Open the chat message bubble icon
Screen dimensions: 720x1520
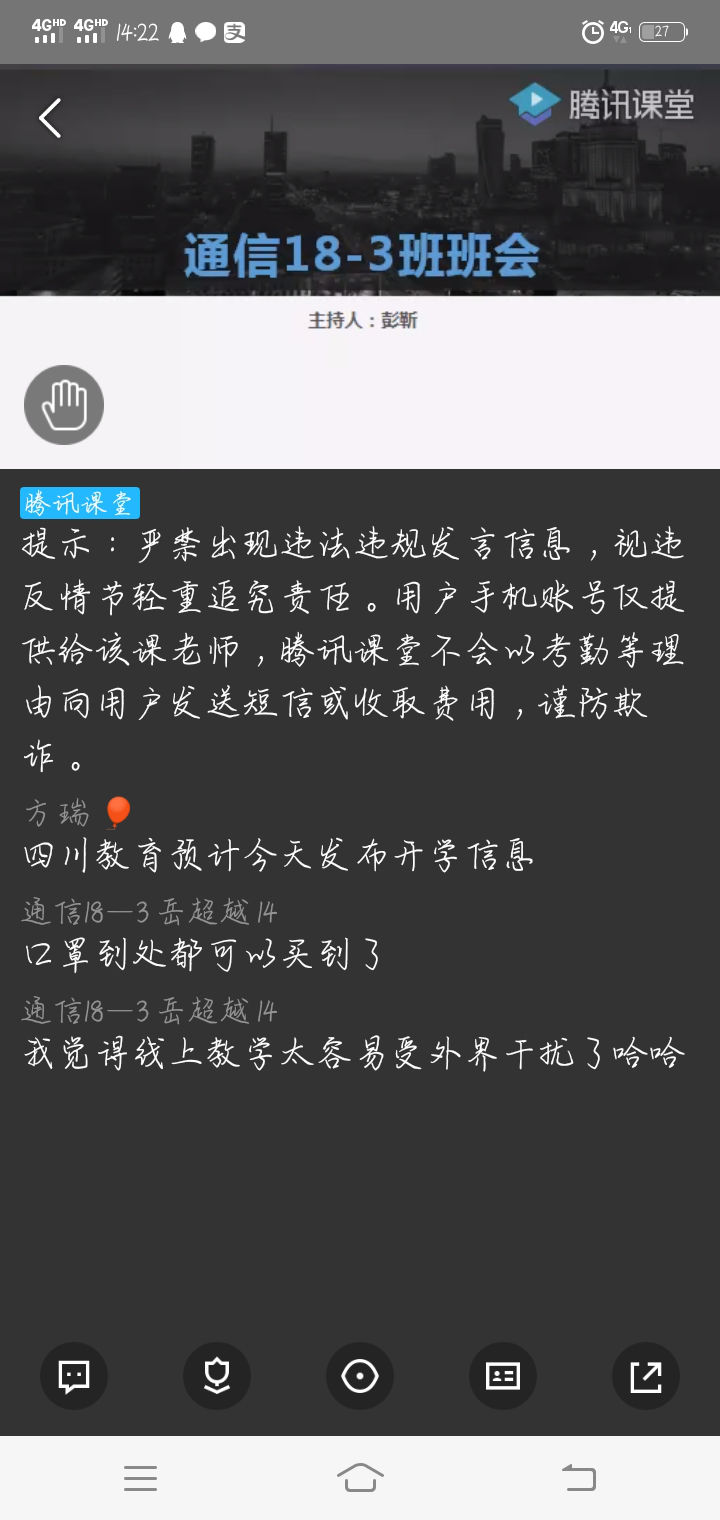74,1376
